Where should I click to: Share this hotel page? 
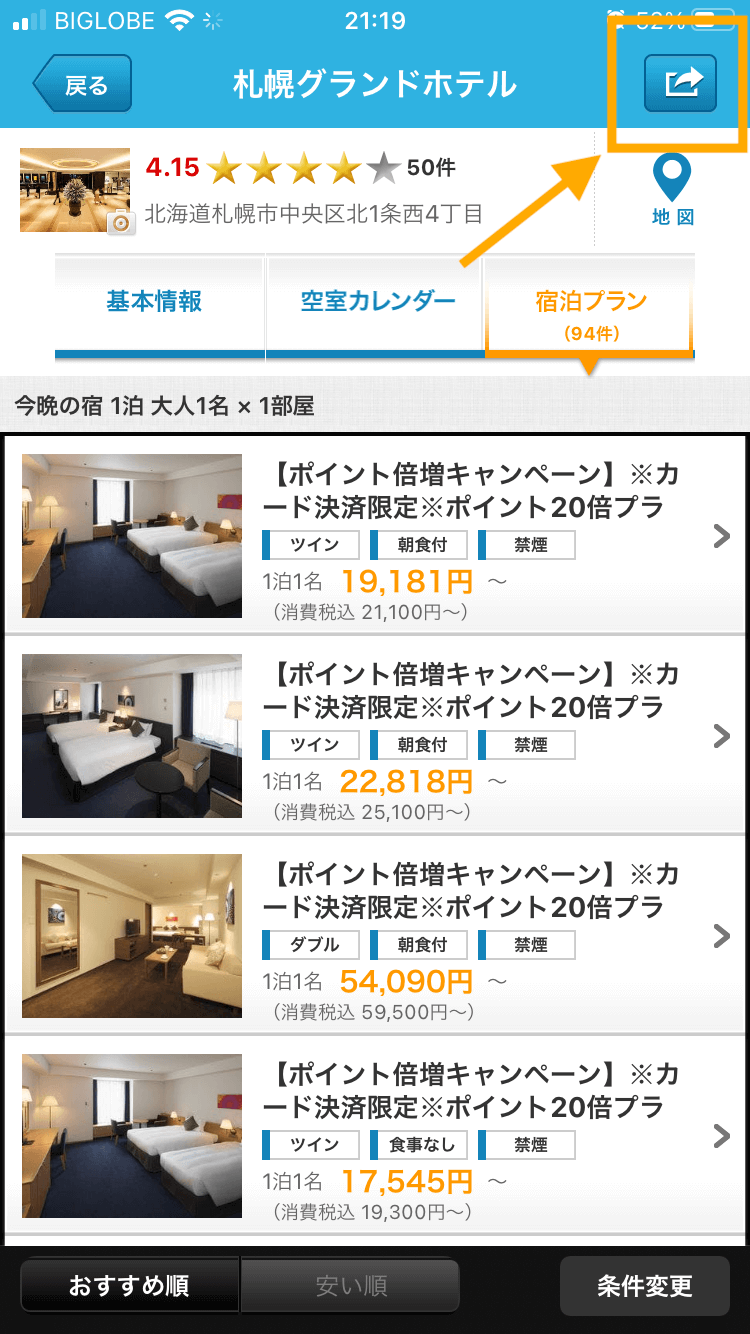pos(680,83)
